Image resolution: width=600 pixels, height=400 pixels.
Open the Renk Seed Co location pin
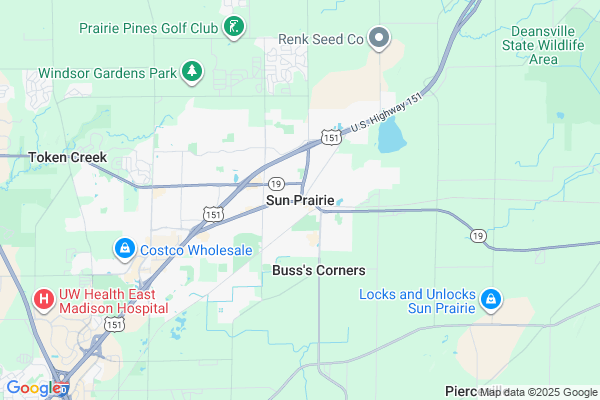(x=379, y=39)
